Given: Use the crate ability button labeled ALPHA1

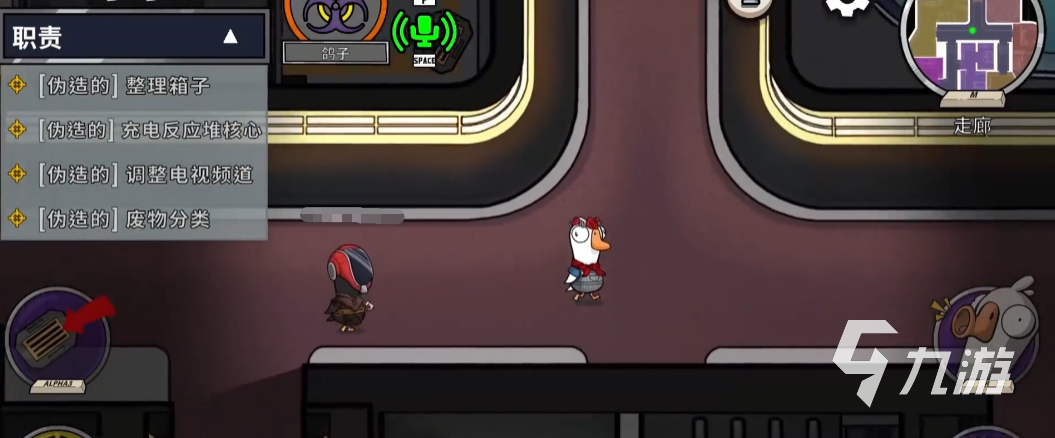Looking at the screenshot, I should (56, 337).
